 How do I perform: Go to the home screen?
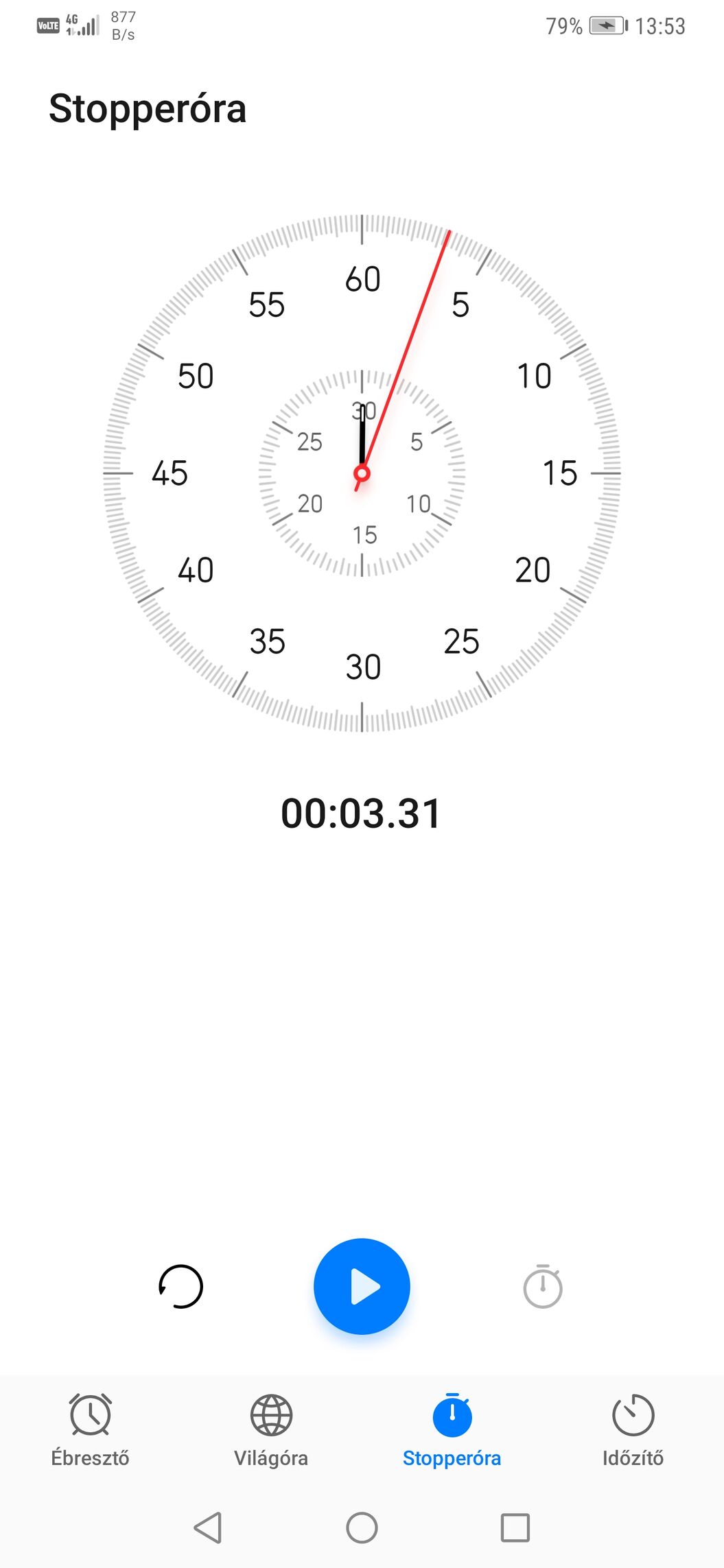[362, 1528]
